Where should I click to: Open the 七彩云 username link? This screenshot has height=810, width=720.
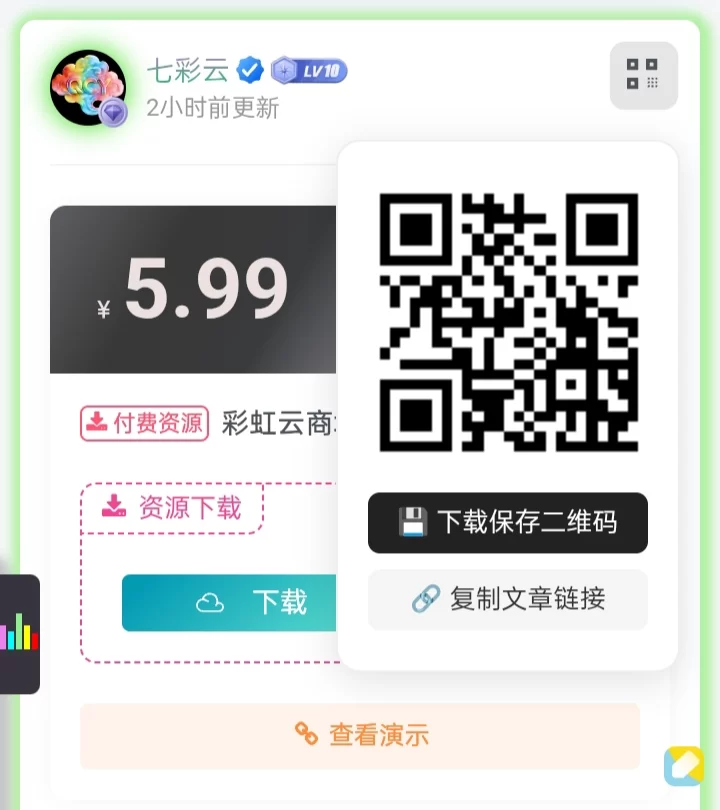[x=187, y=69]
